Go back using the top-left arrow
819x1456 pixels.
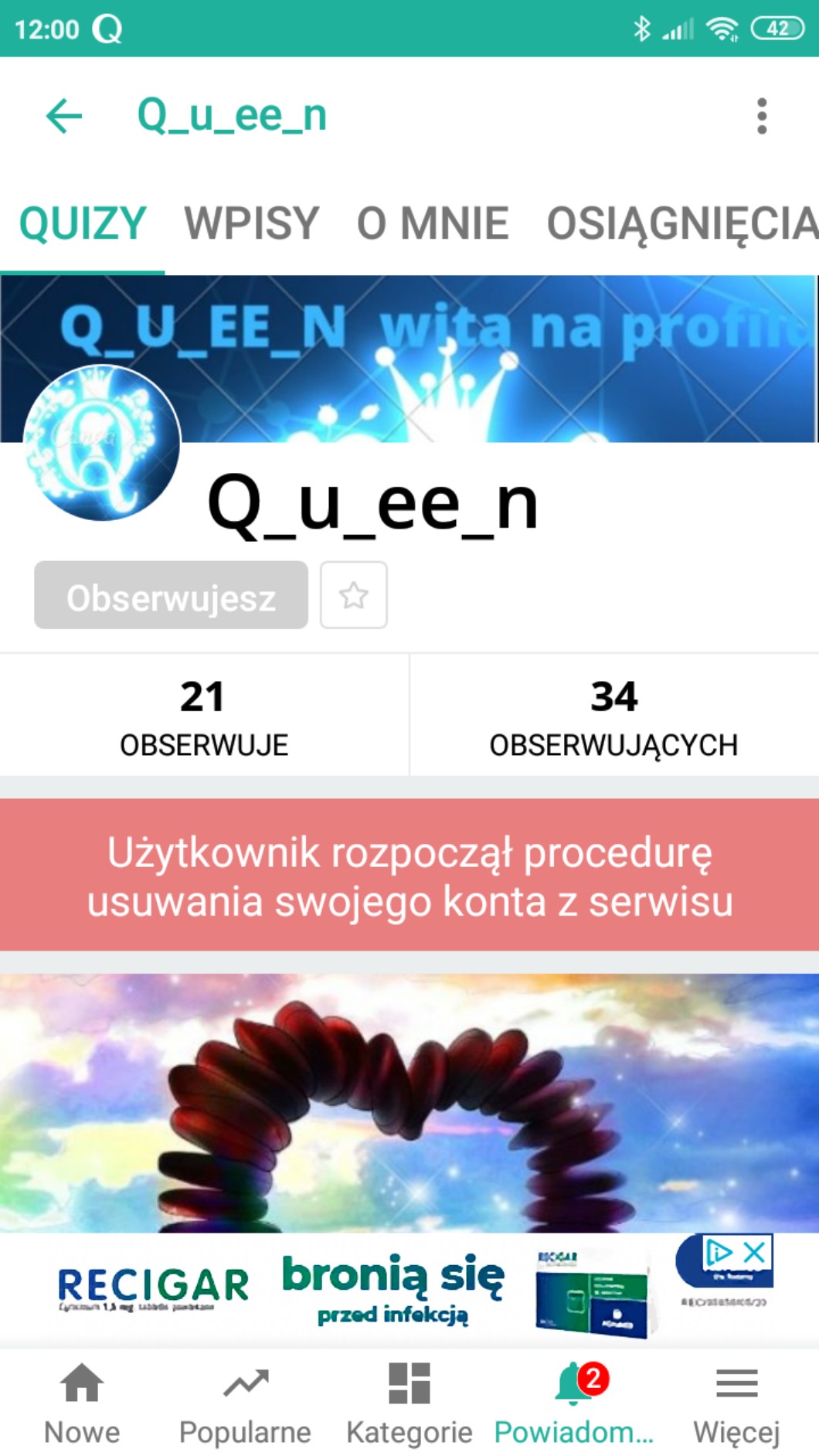pyautogui.click(x=64, y=116)
